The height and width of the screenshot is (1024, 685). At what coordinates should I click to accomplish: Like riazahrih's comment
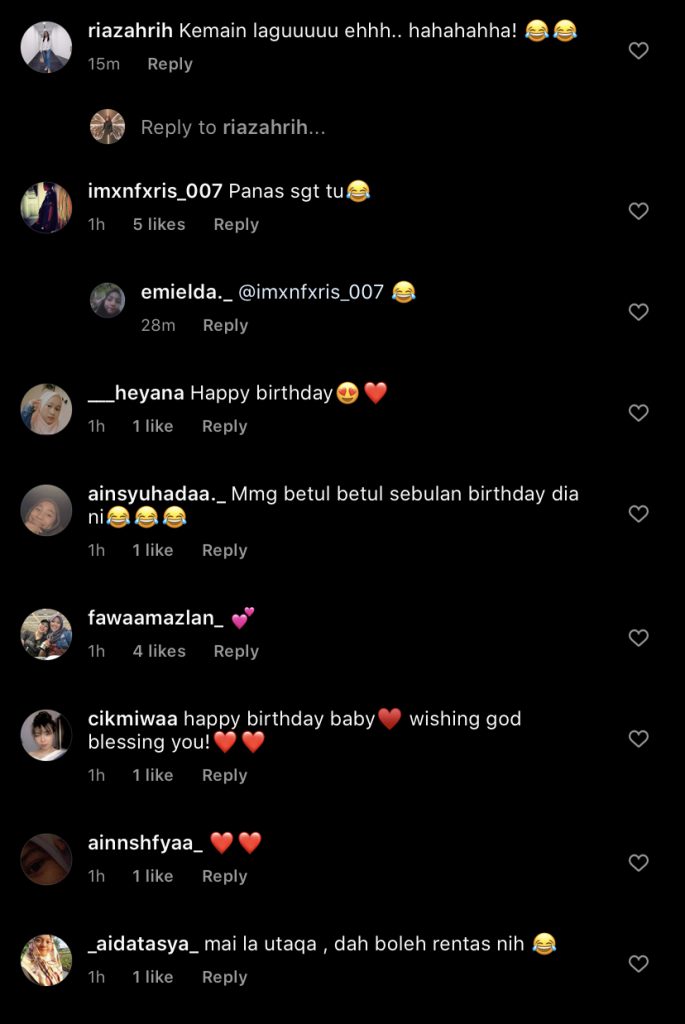pos(638,50)
